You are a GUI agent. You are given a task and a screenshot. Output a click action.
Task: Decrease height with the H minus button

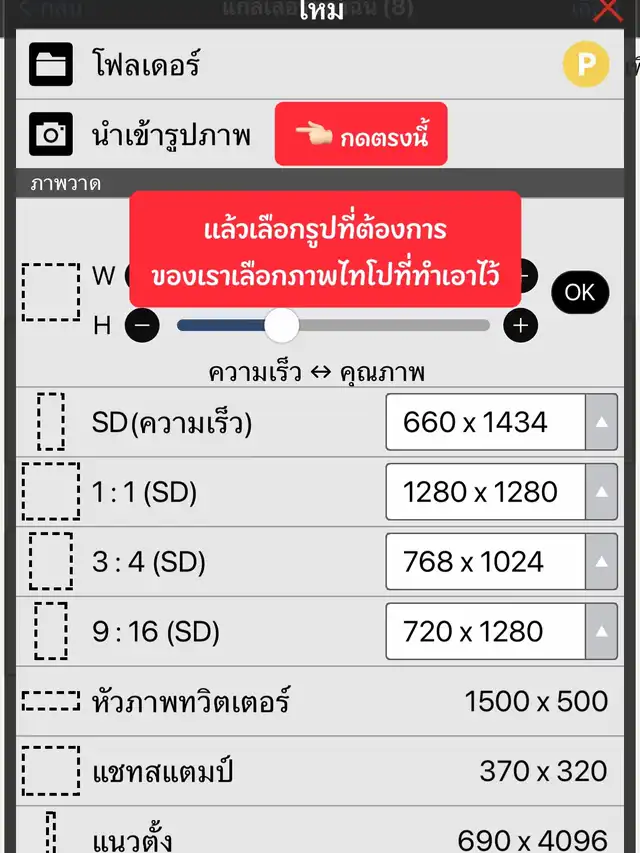point(142,325)
